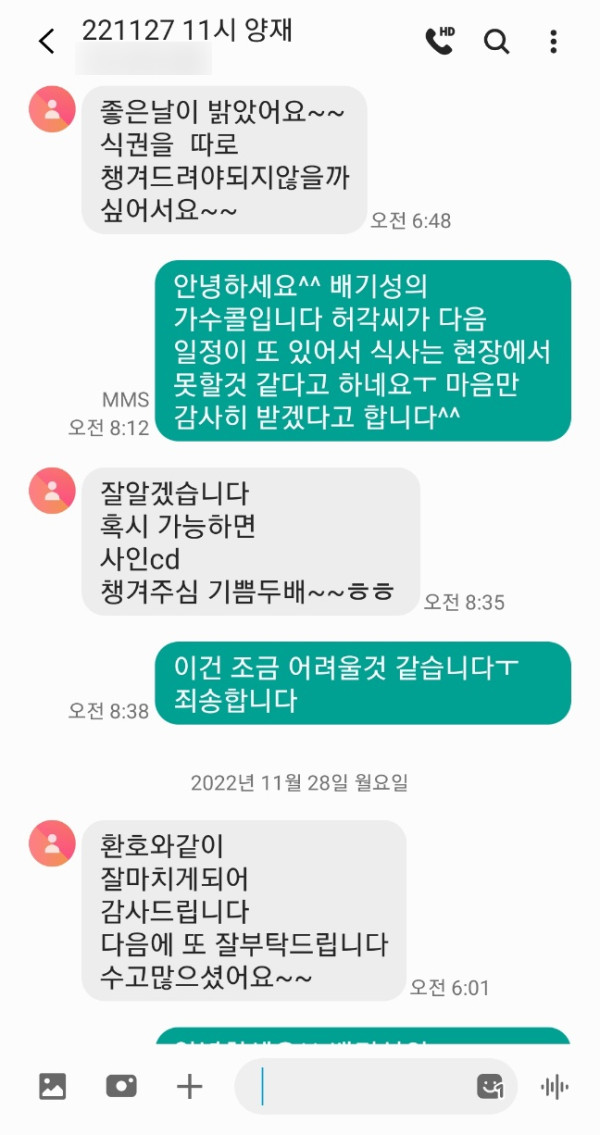Viewport: 600px width, 1135px height.
Task: Open the plus attachment options
Action: (x=189, y=1086)
